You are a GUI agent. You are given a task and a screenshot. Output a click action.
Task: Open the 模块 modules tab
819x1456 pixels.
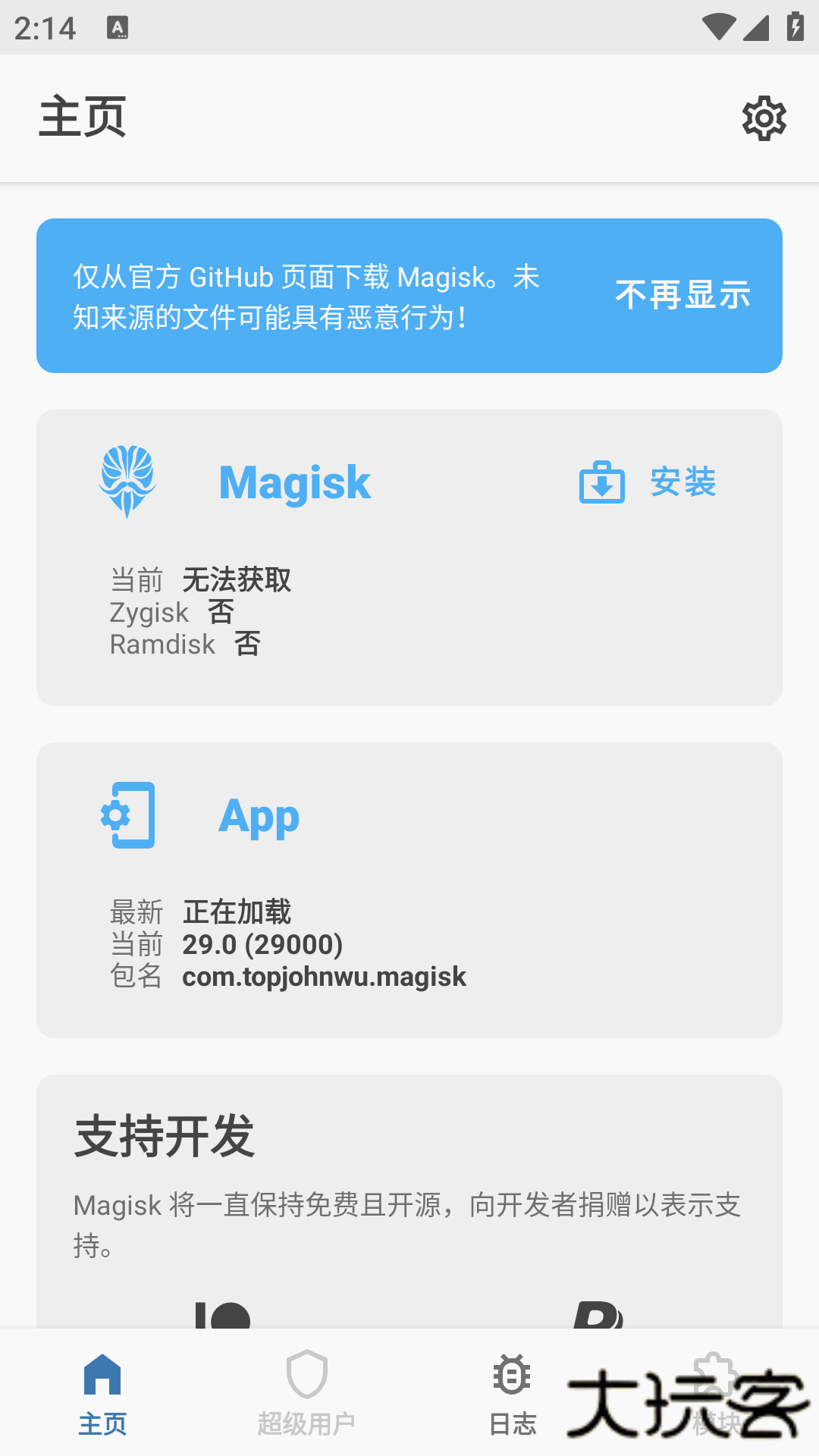click(x=716, y=1392)
